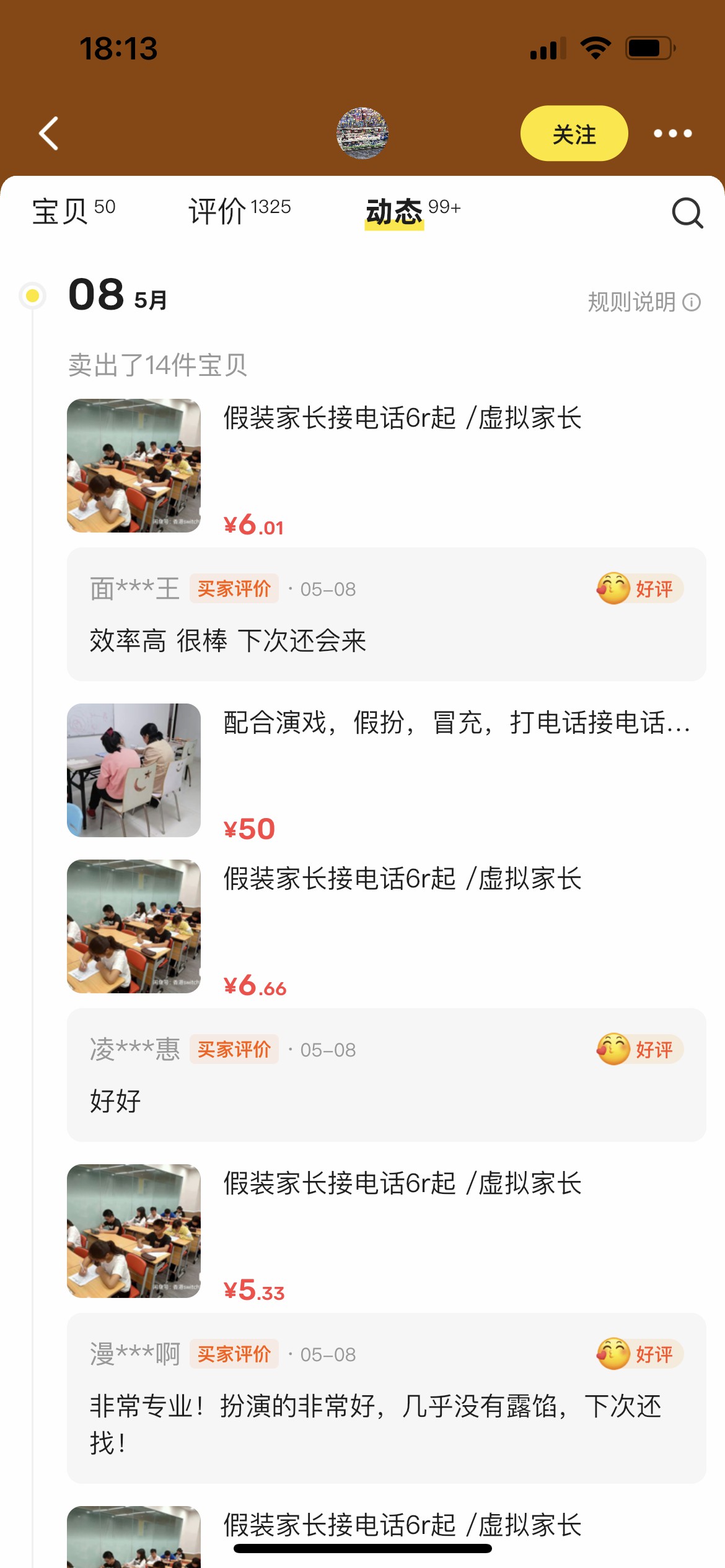Switch to the 宝贝 tab
This screenshot has height=1568, width=725.
pyautogui.click(x=73, y=211)
